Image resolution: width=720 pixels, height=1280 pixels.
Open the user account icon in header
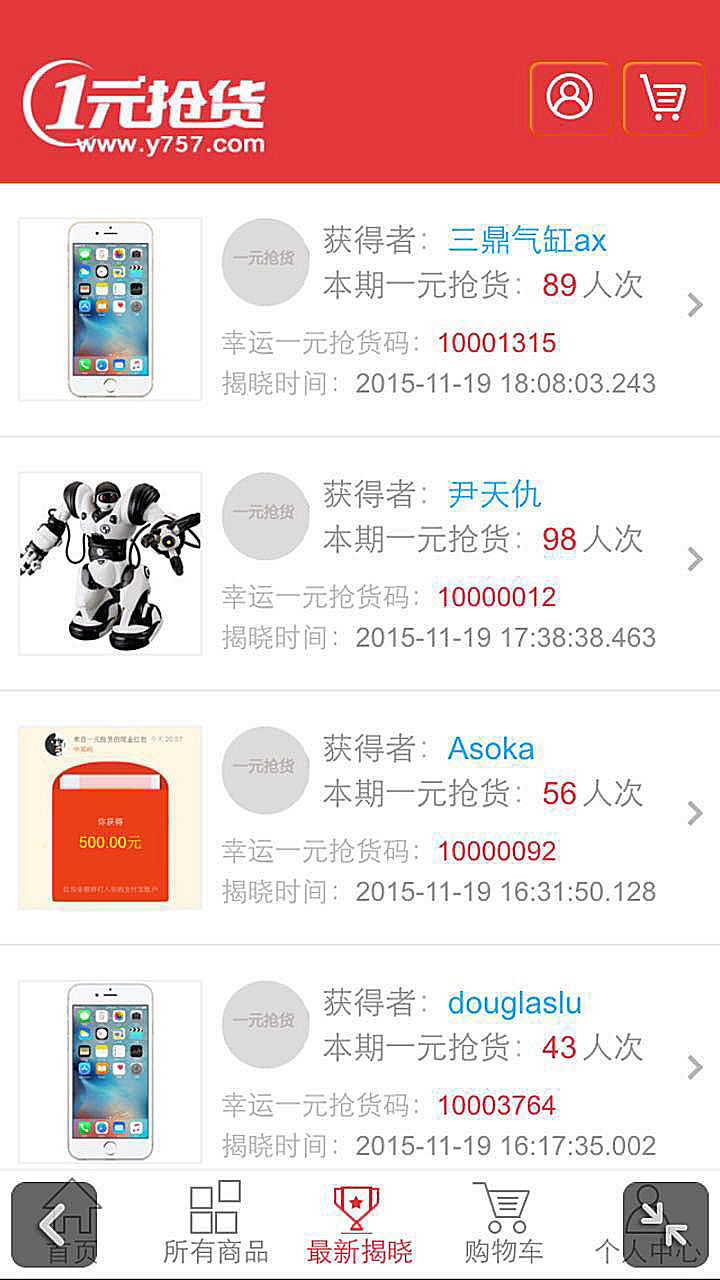(x=570, y=98)
